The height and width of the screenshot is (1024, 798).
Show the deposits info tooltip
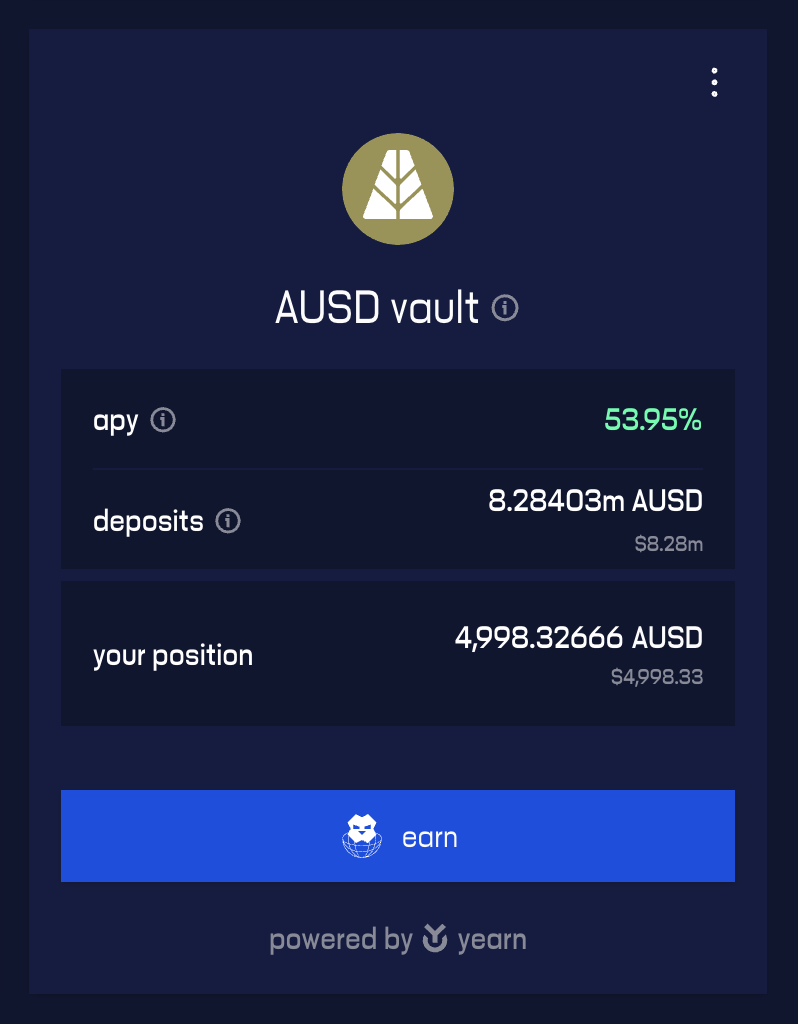pyautogui.click(x=227, y=521)
